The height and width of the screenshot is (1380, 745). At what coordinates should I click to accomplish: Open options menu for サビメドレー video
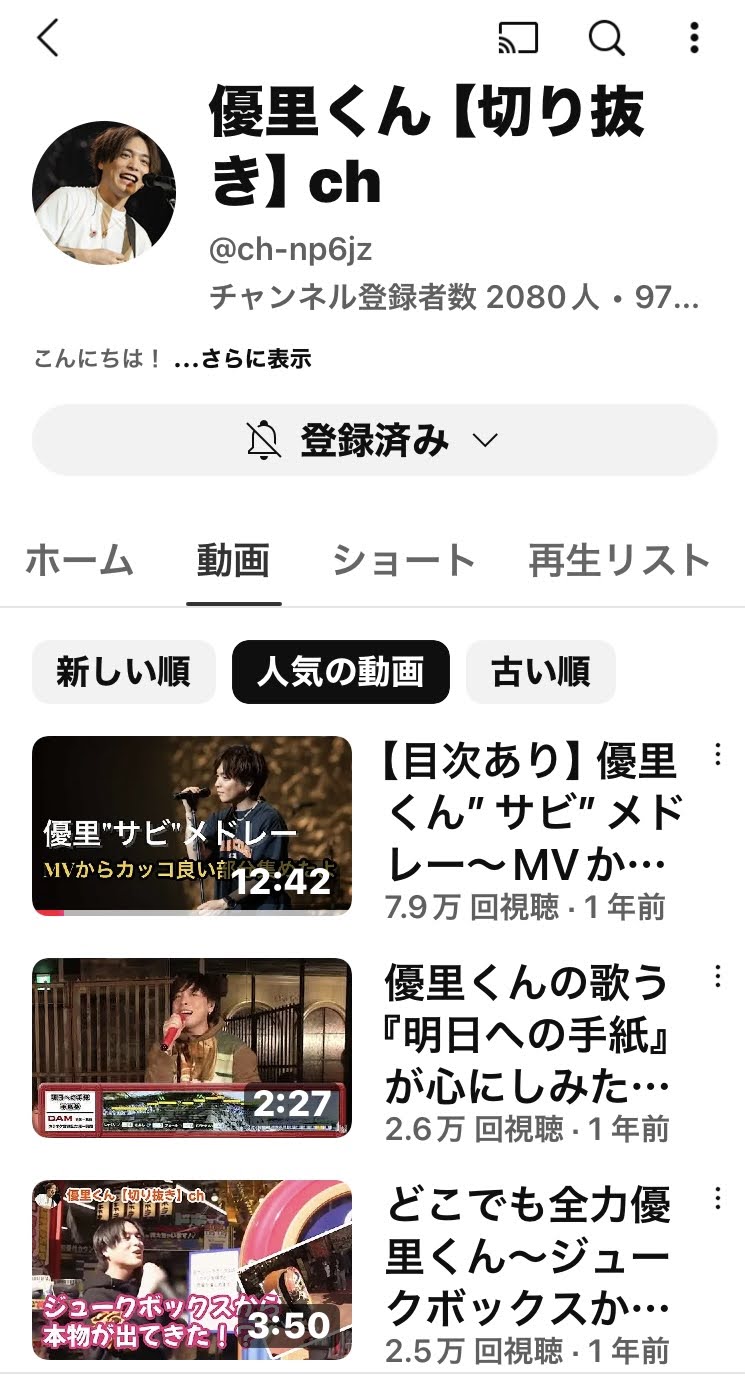(x=717, y=755)
